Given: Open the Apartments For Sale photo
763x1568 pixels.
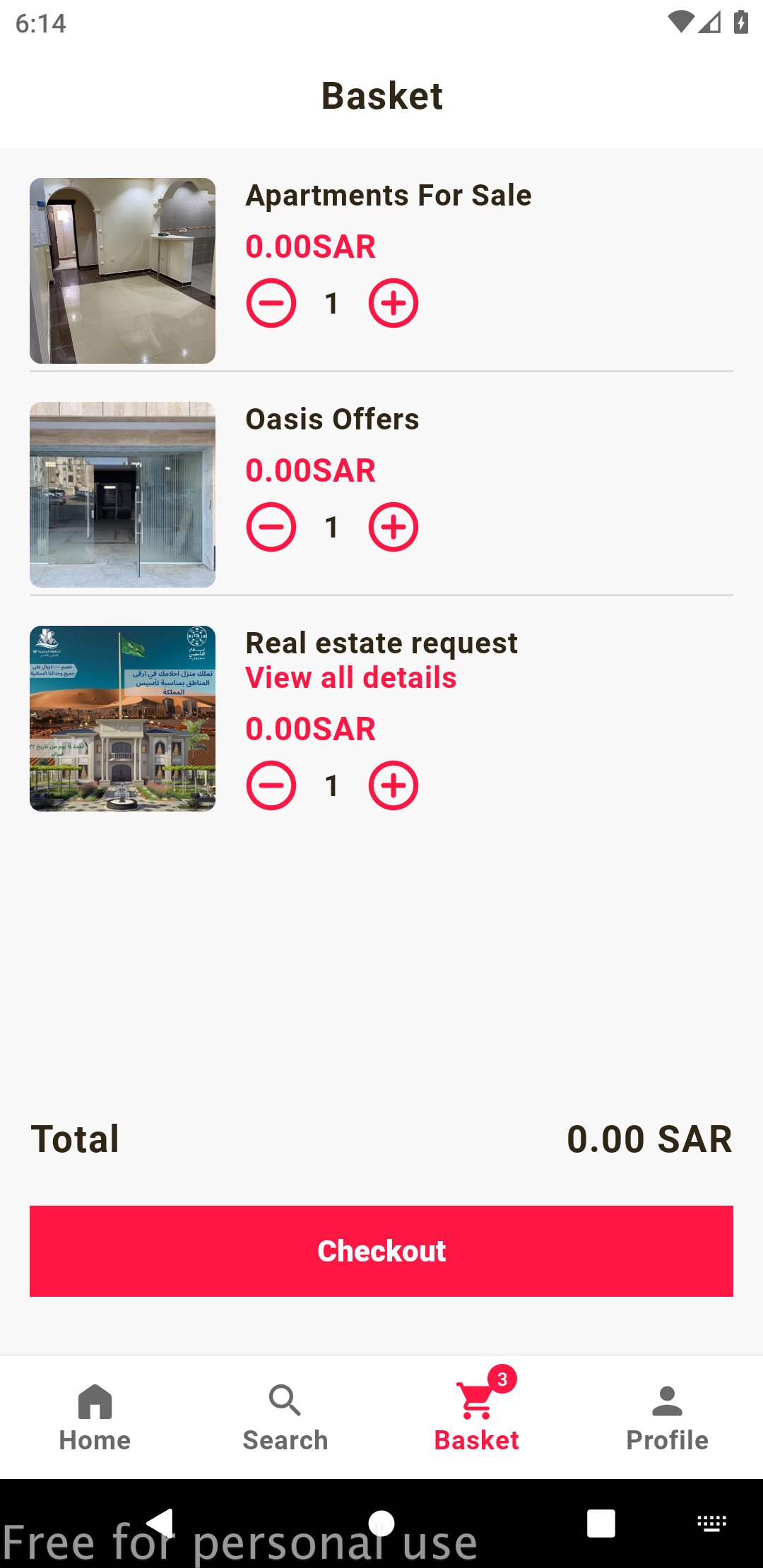Looking at the screenshot, I should click(x=122, y=271).
